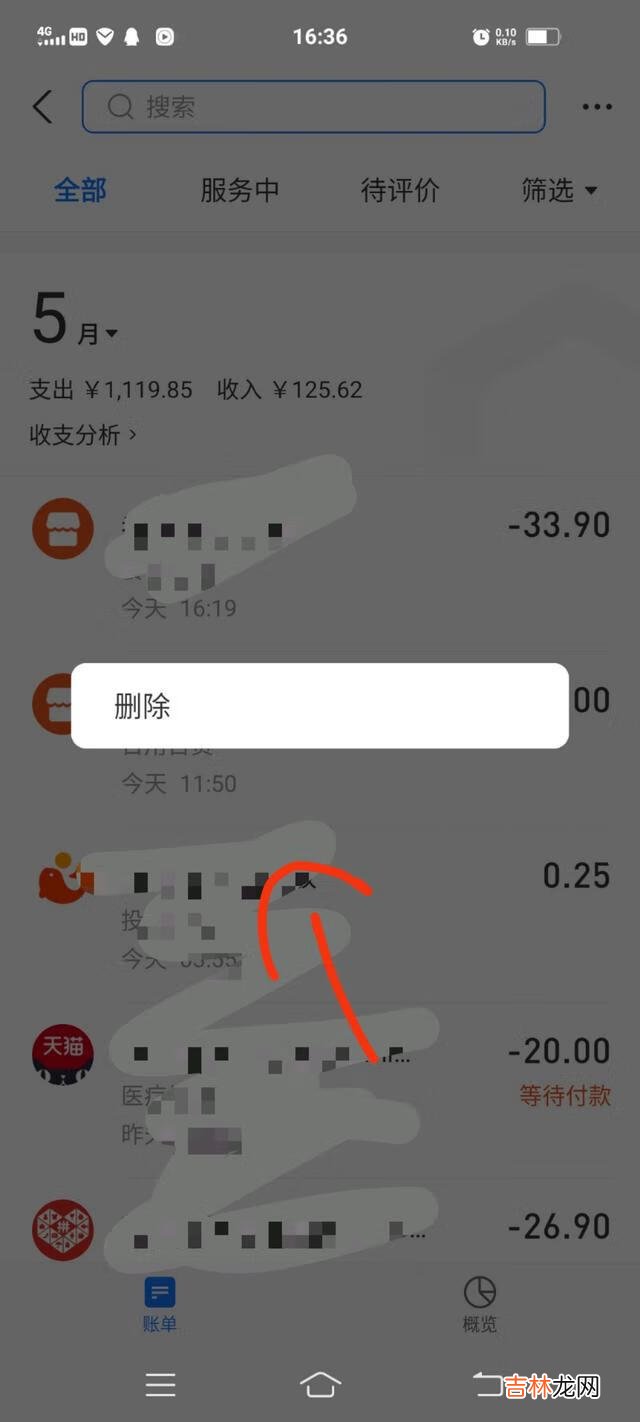Open recent apps from the navigation bar
640x1422 pixels.
[160, 1384]
